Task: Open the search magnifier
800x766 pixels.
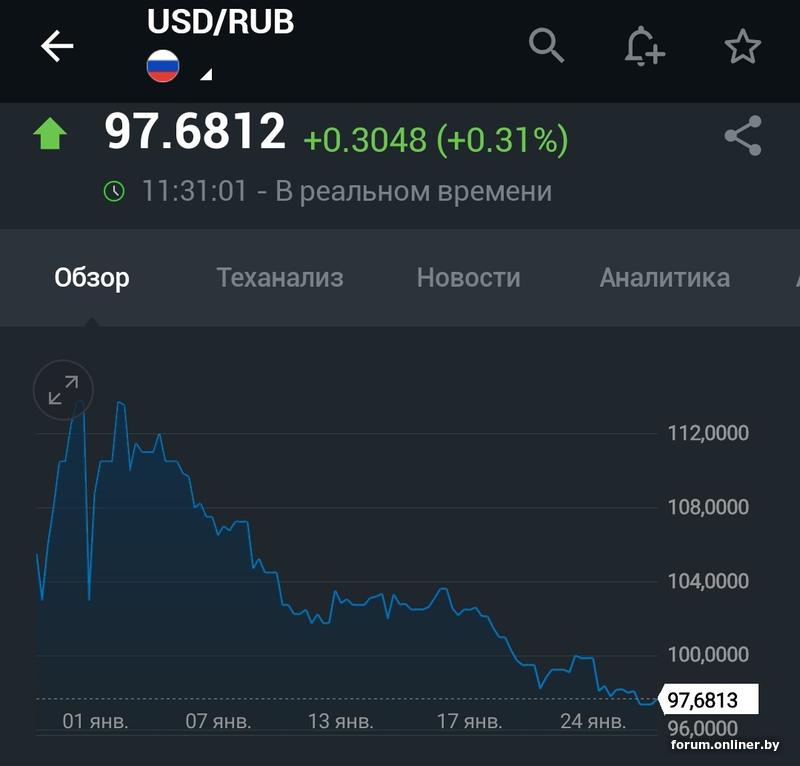Action: pos(546,45)
